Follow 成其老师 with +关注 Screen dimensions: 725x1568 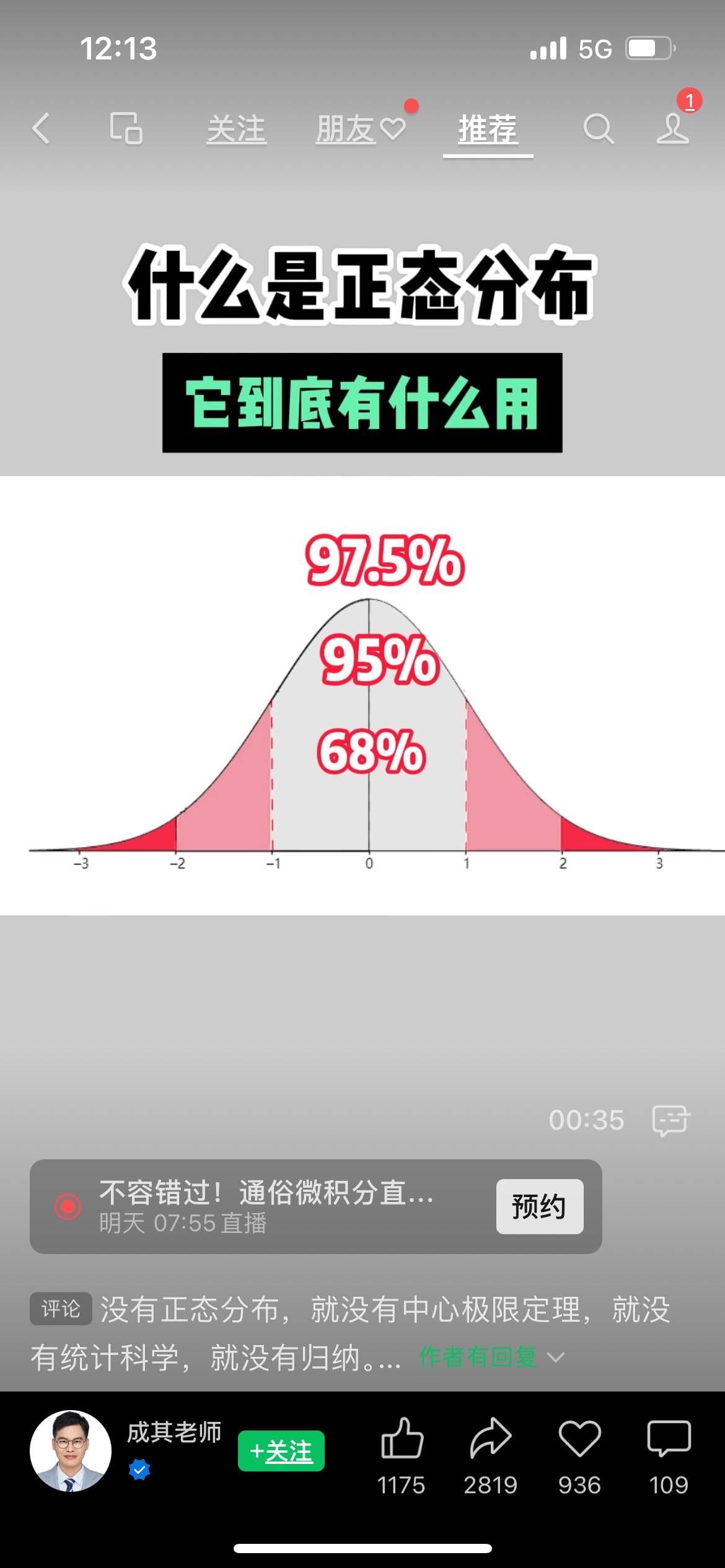(x=281, y=1450)
